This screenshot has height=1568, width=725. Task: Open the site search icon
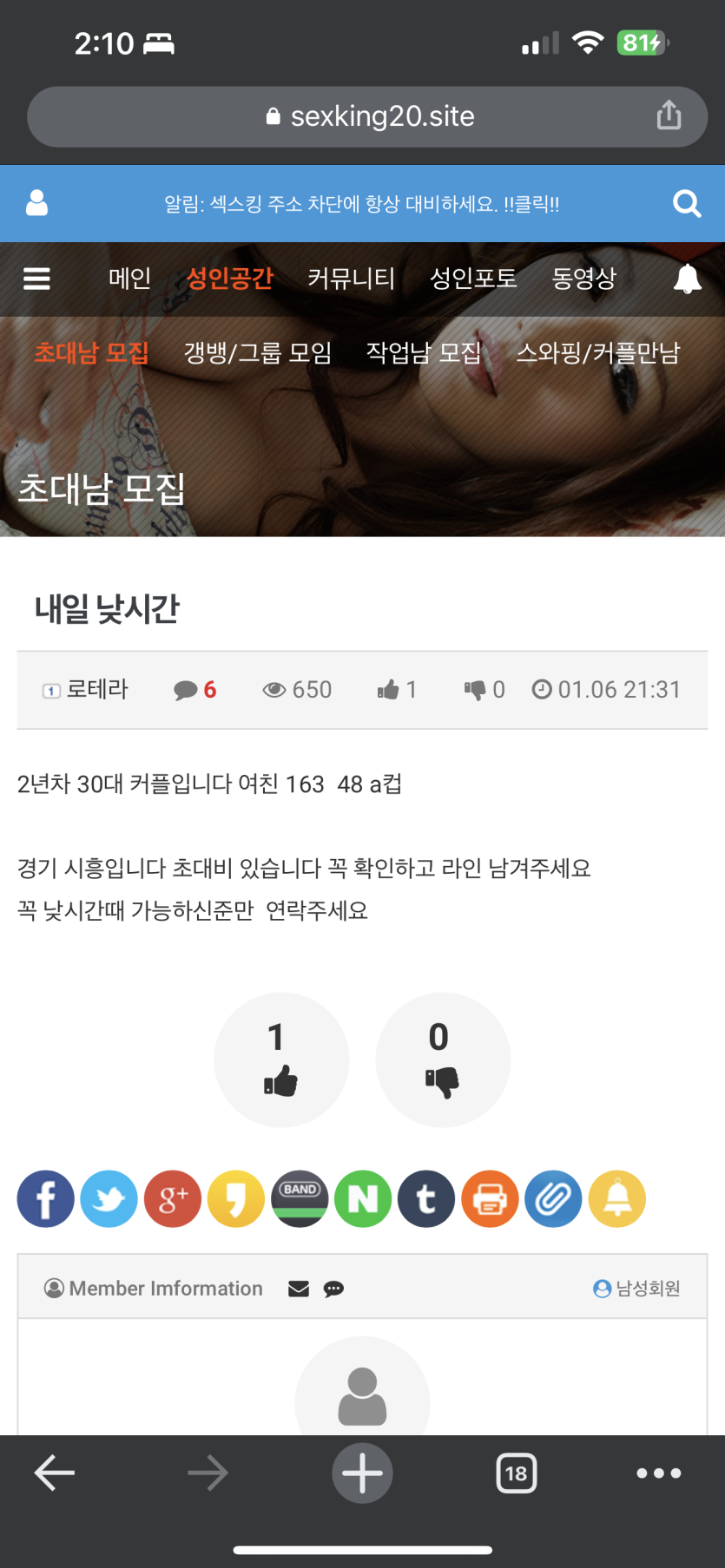tap(687, 204)
